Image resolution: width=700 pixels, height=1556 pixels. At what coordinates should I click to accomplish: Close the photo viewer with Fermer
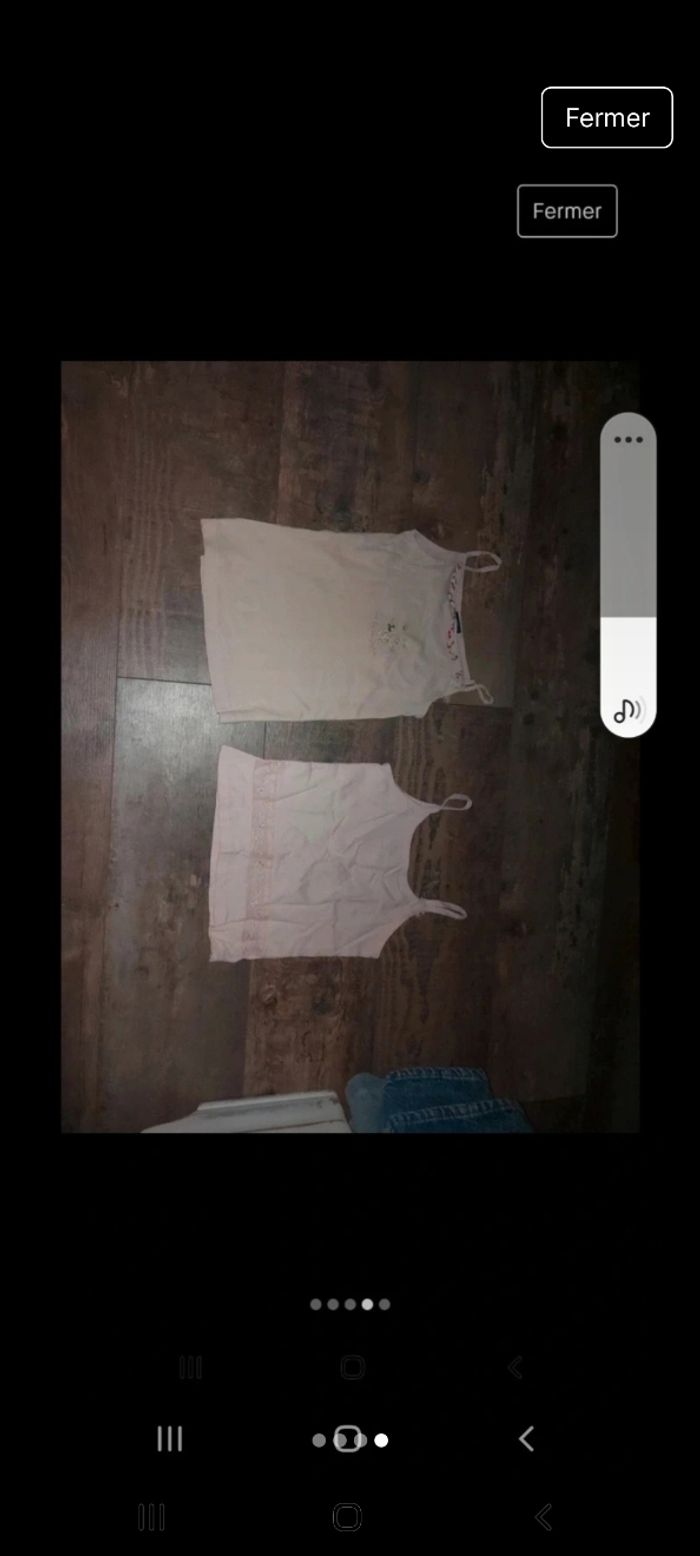coord(606,118)
